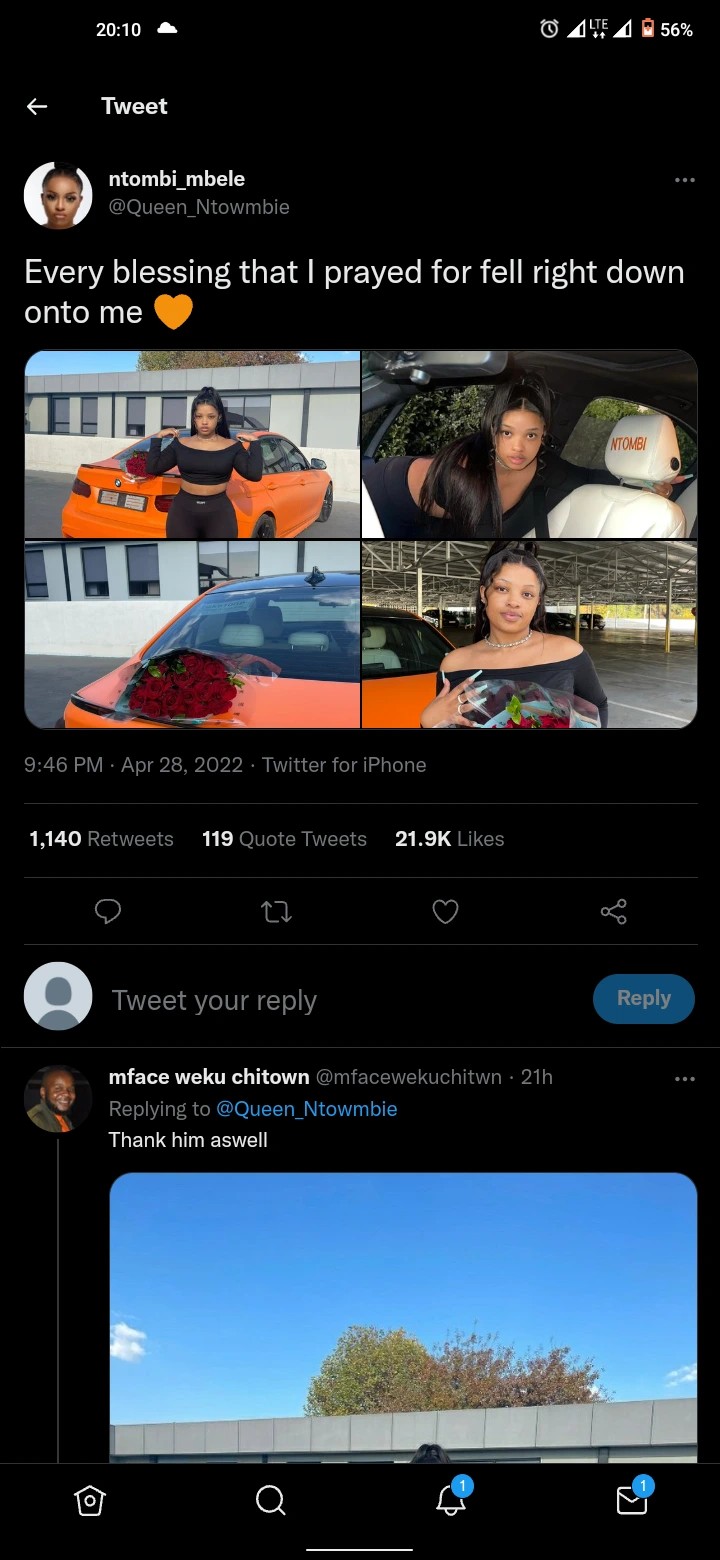Open the photo with NTOMBI headrest

coord(529,444)
